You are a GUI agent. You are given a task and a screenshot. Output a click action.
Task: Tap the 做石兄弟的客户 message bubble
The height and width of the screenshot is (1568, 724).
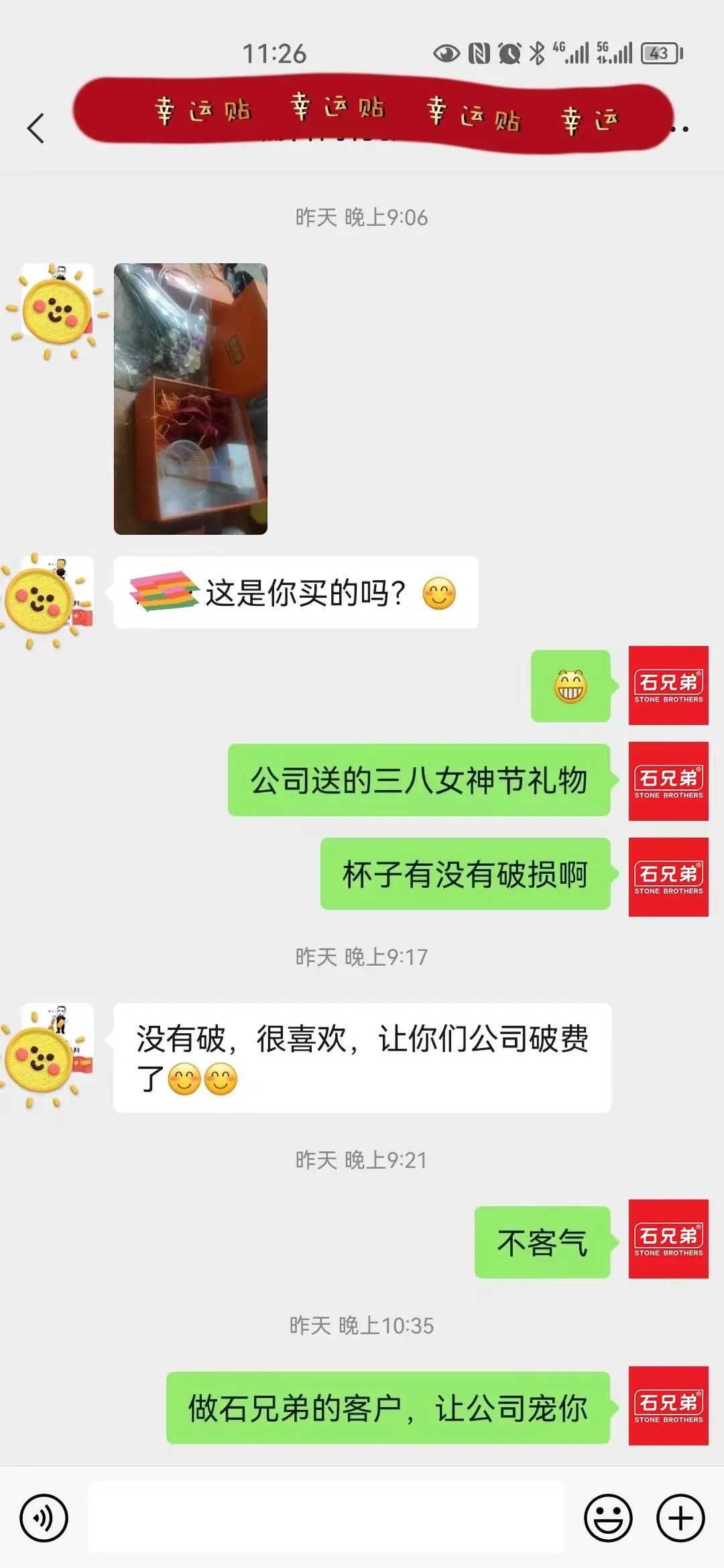pyautogui.click(x=389, y=1407)
